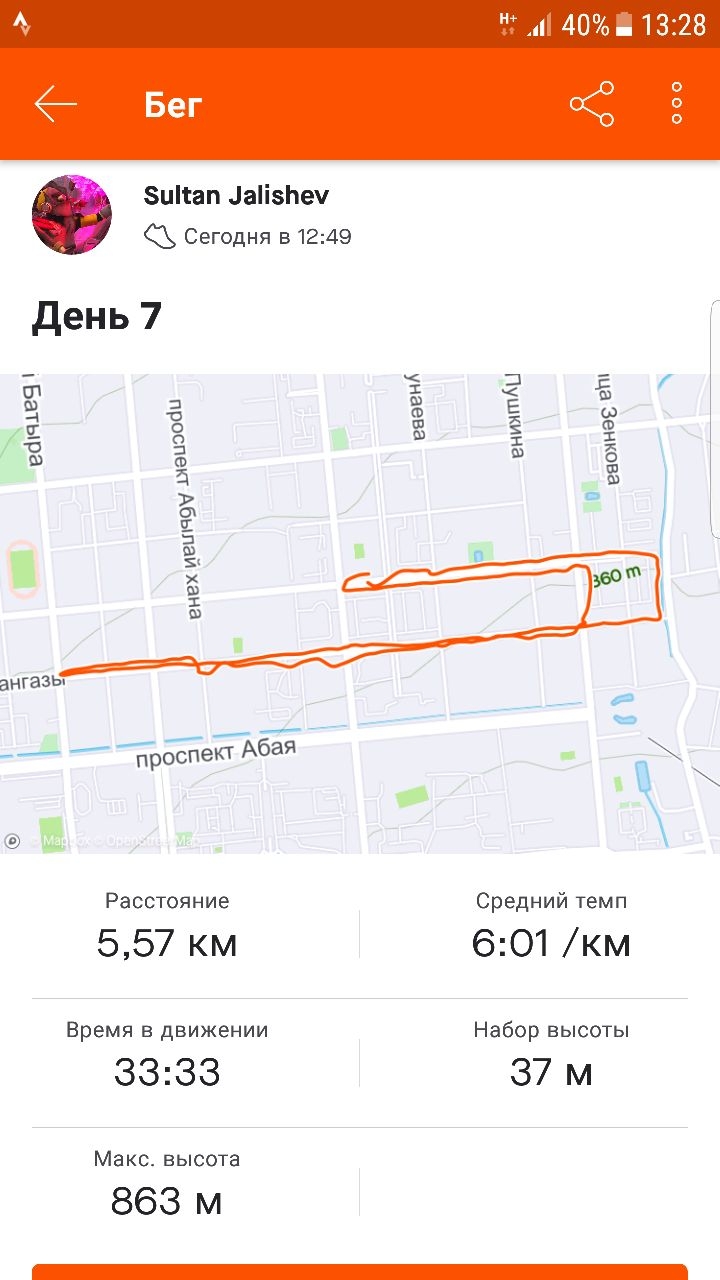This screenshot has width=720, height=1280.
Task: Expand the run route map
Action: [360, 612]
